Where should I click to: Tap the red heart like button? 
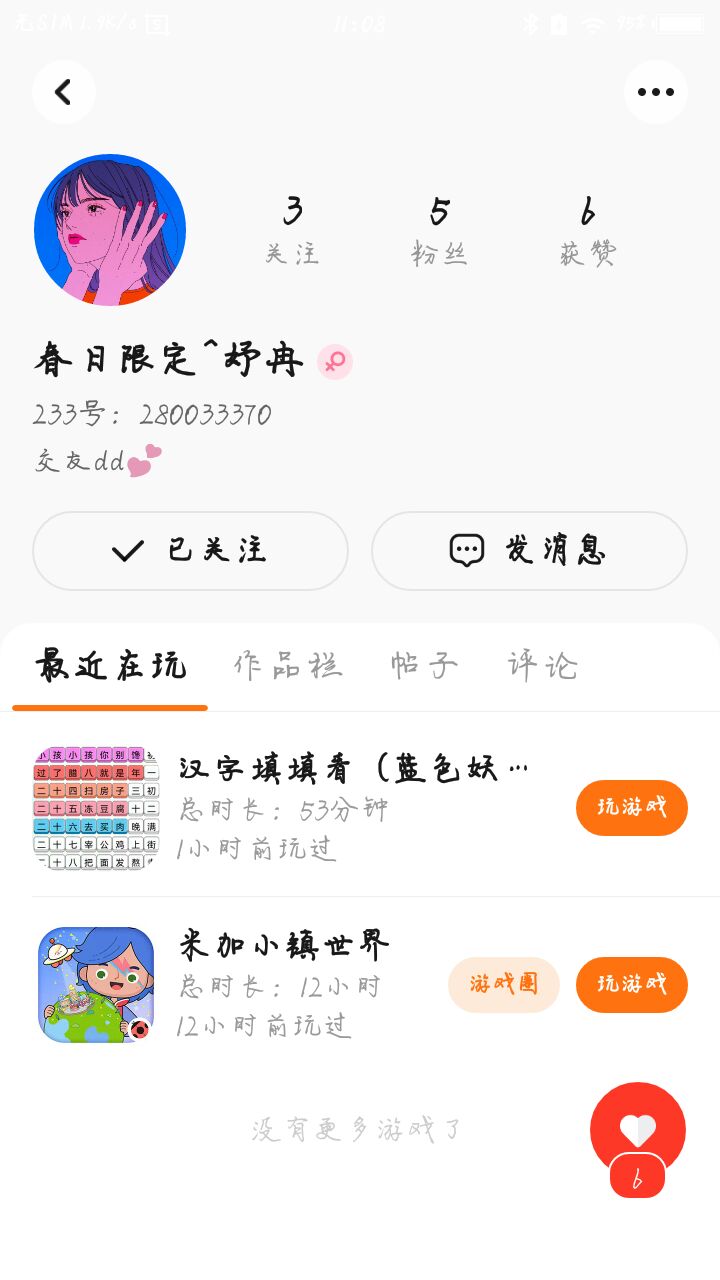point(638,1130)
